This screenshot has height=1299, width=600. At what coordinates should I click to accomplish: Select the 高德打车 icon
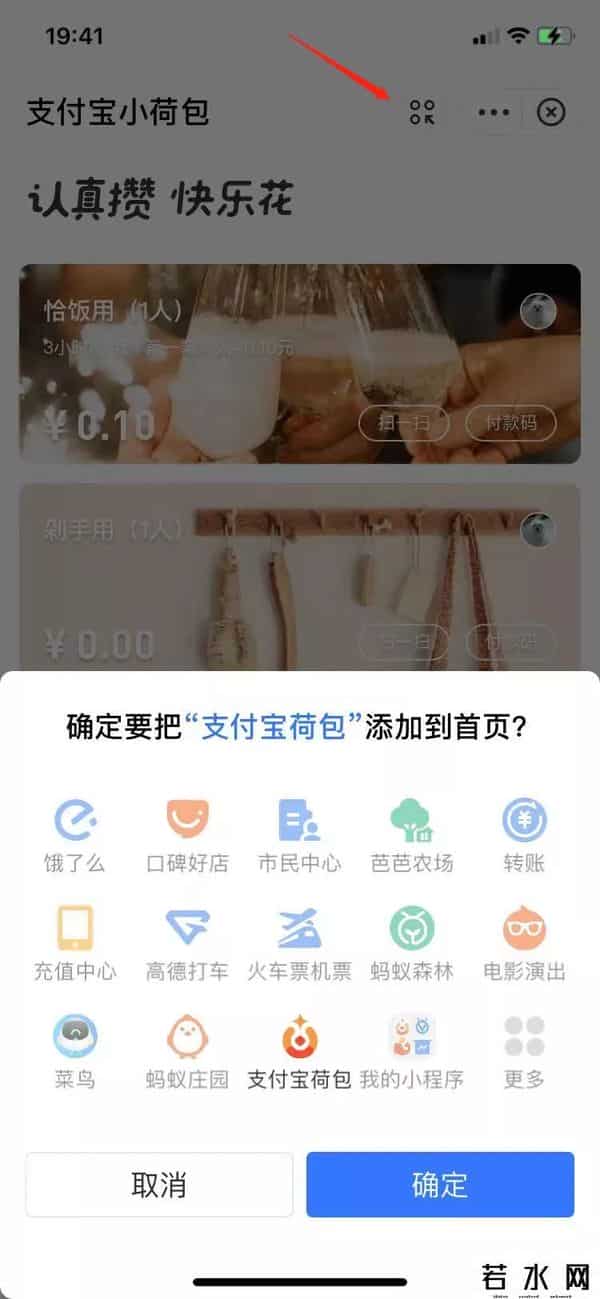point(188,929)
